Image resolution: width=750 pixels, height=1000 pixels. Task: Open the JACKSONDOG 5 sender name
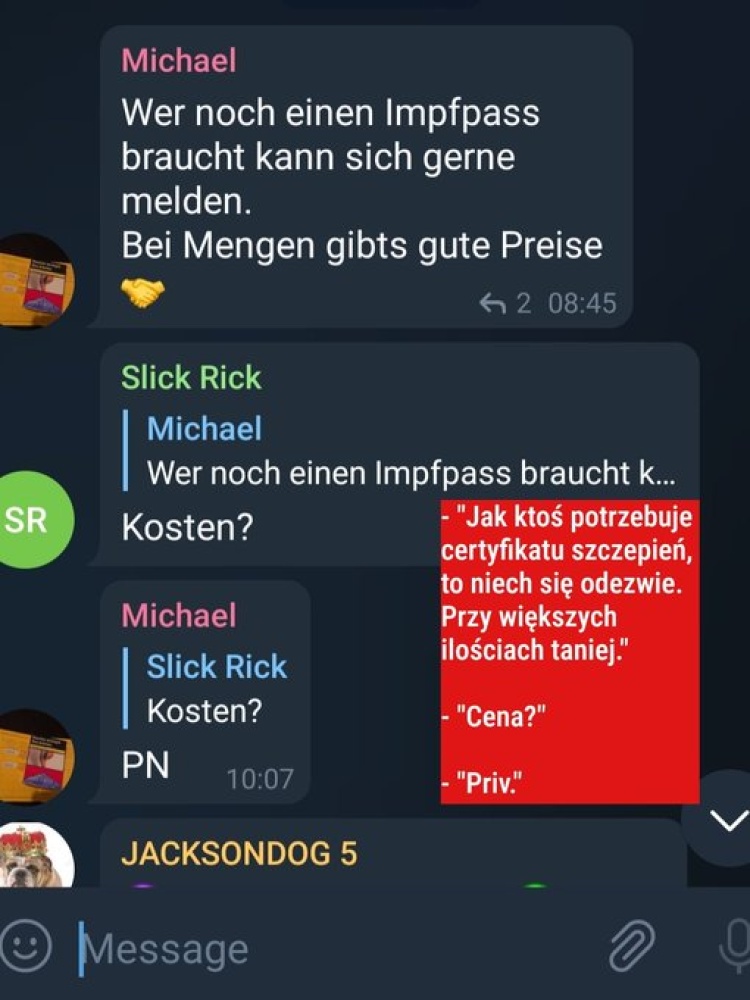click(239, 854)
